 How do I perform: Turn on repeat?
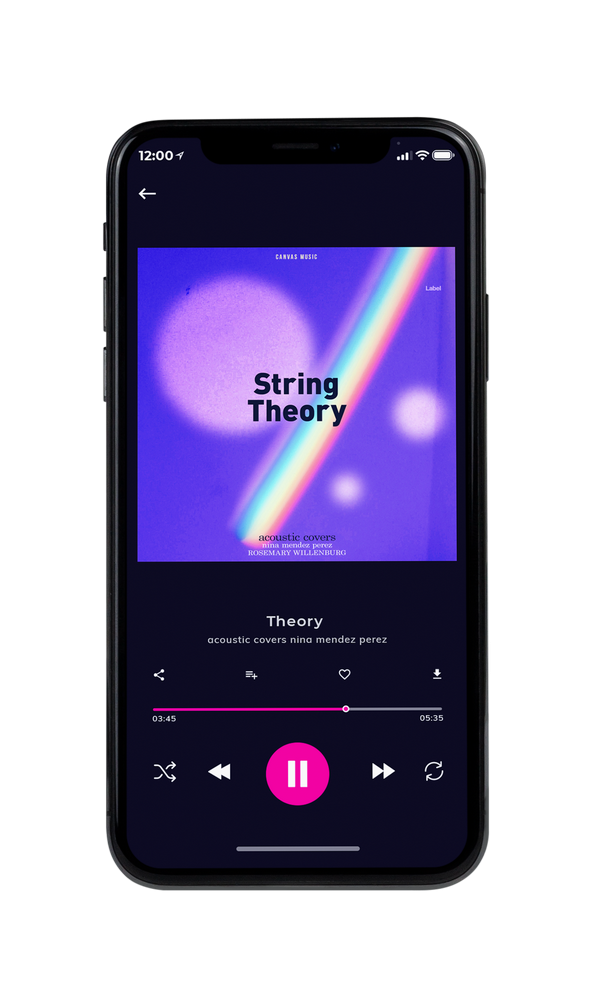(x=434, y=771)
